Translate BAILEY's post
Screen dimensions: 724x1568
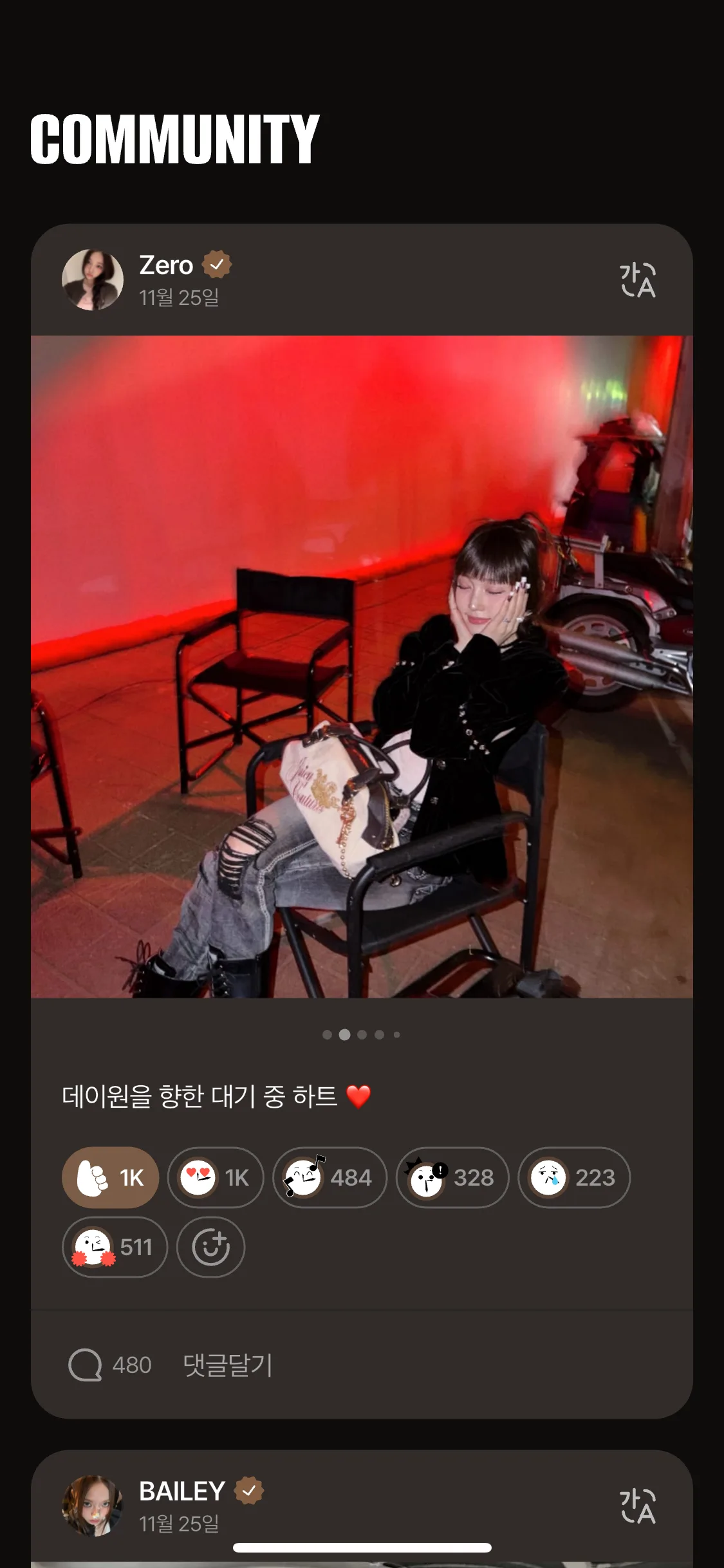pos(637,1506)
